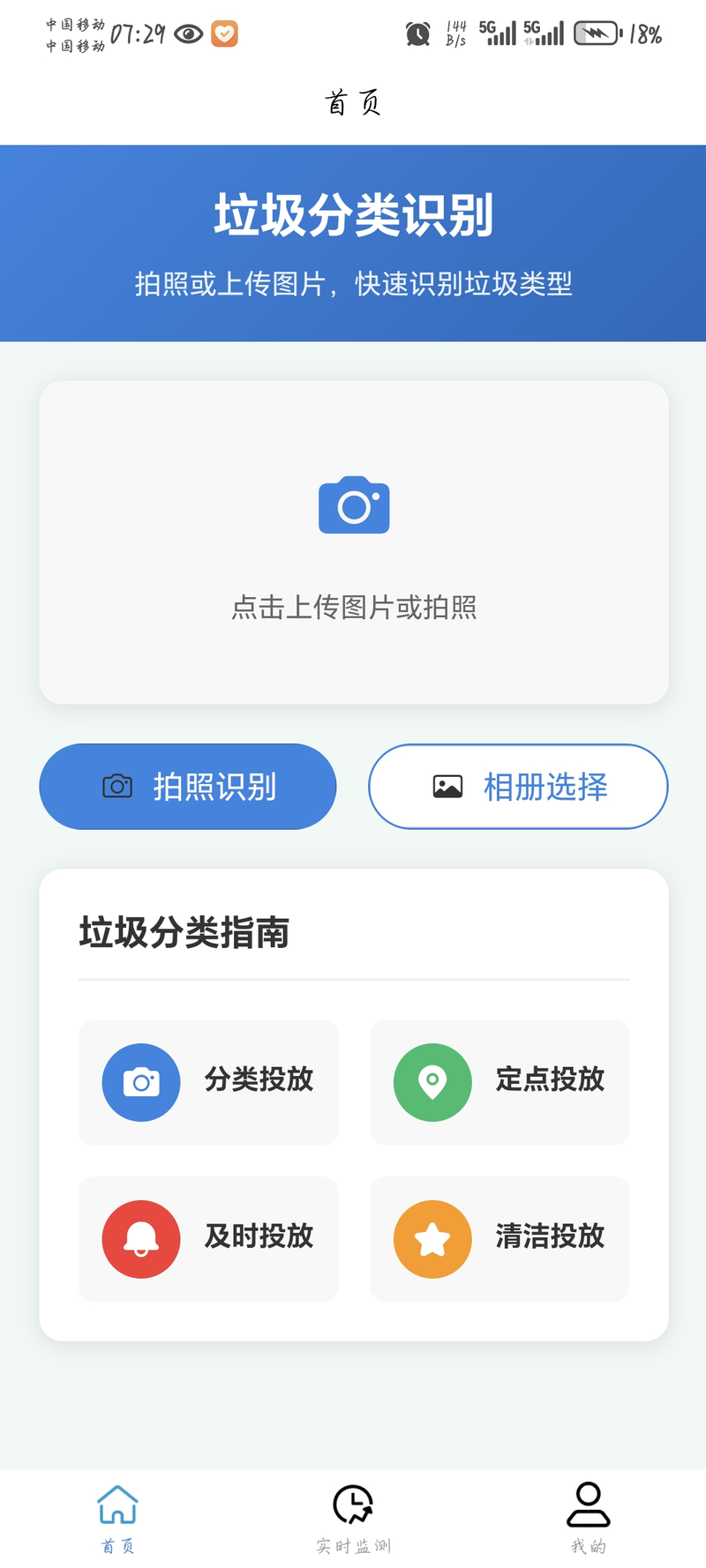Select the 首页 tab
This screenshot has height=1568, width=706.
(117, 1519)
